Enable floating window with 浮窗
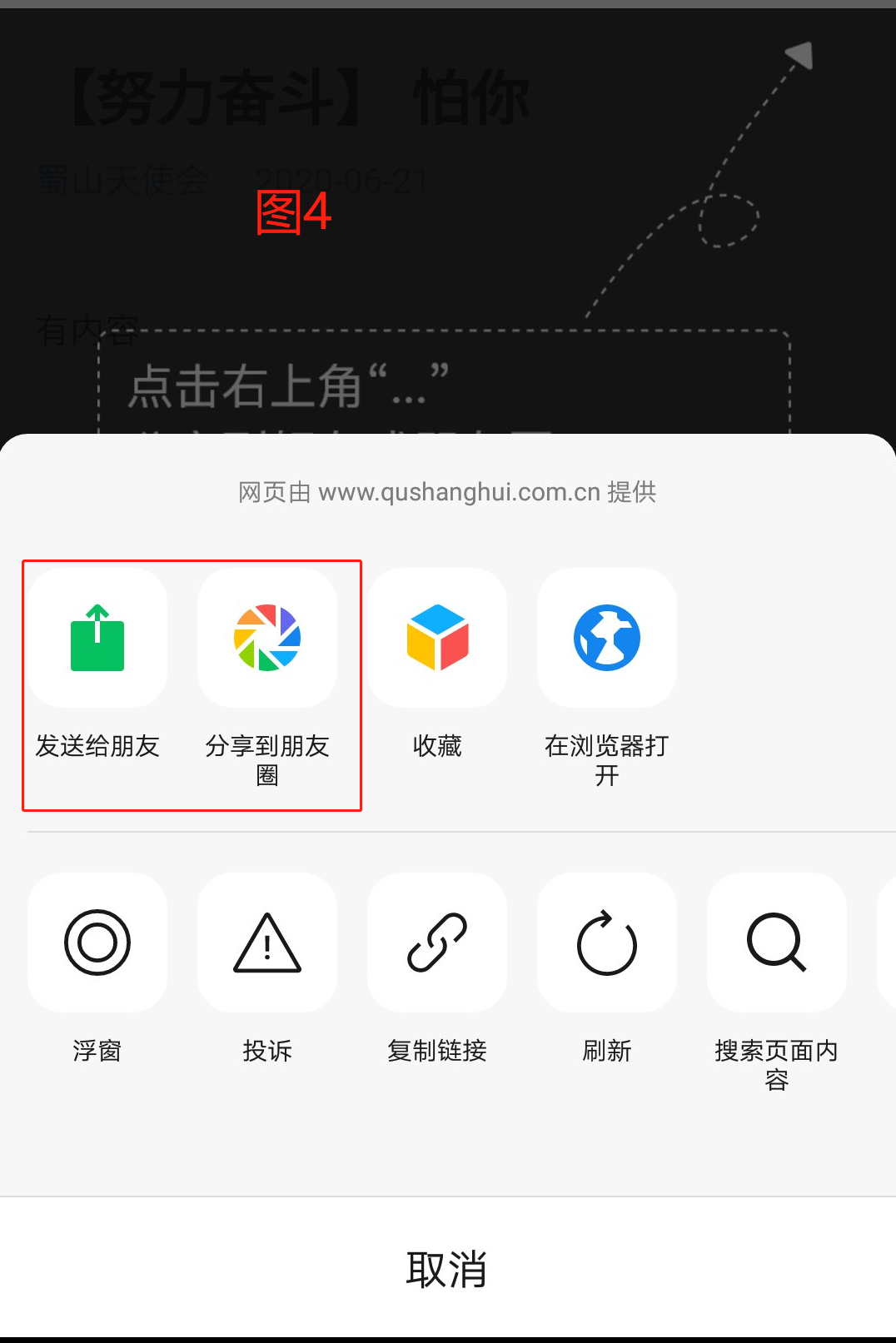This screenshot has width=896, height=1343. (x=97, y=943)
